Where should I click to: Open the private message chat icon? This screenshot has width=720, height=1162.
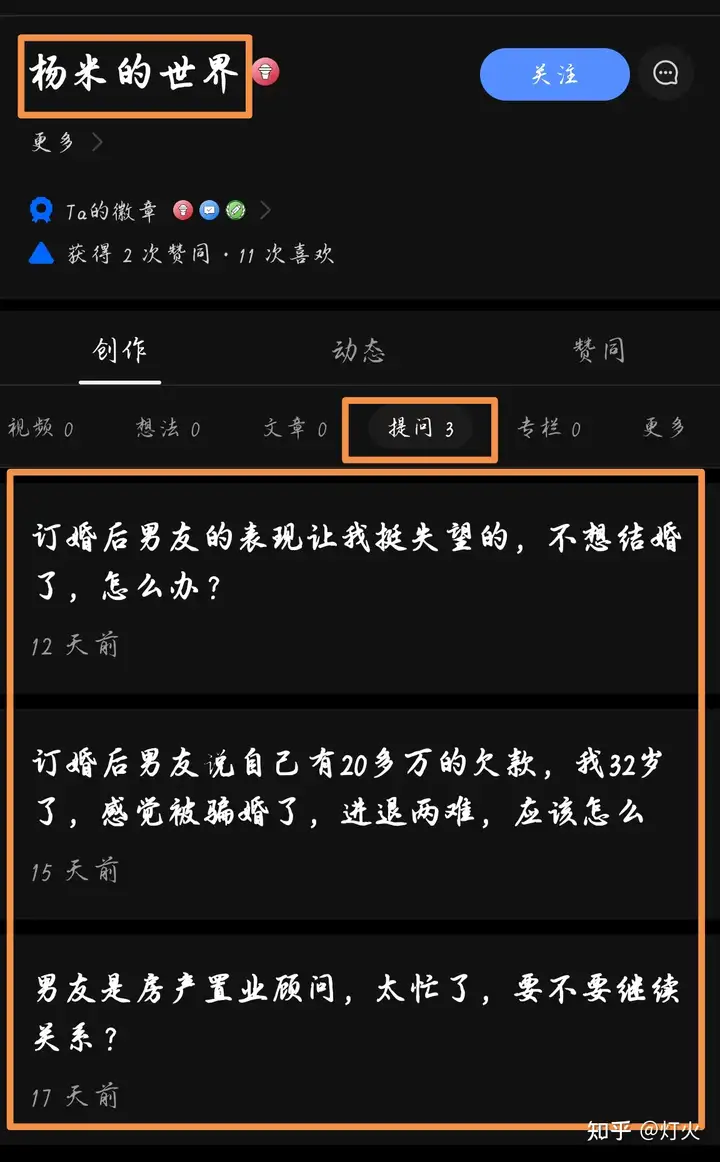tap(665, 73)
